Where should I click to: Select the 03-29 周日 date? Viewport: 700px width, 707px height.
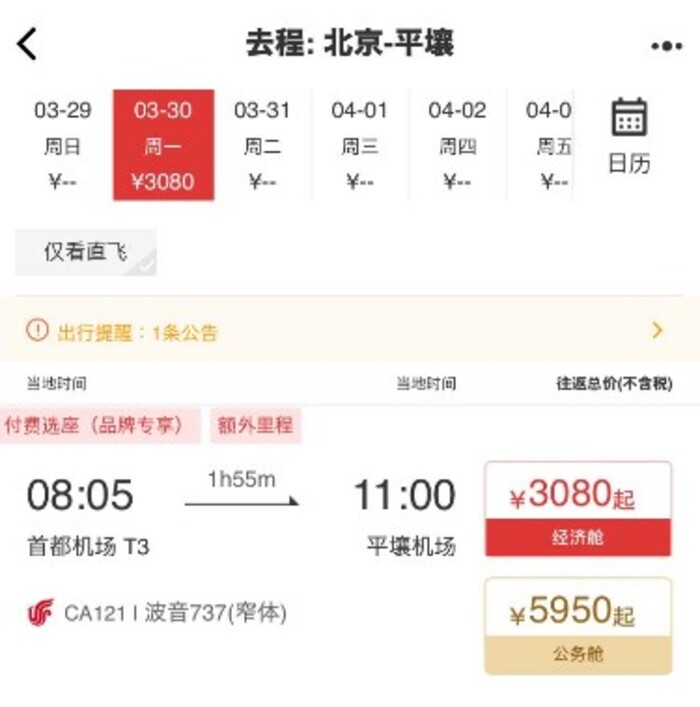62,145
